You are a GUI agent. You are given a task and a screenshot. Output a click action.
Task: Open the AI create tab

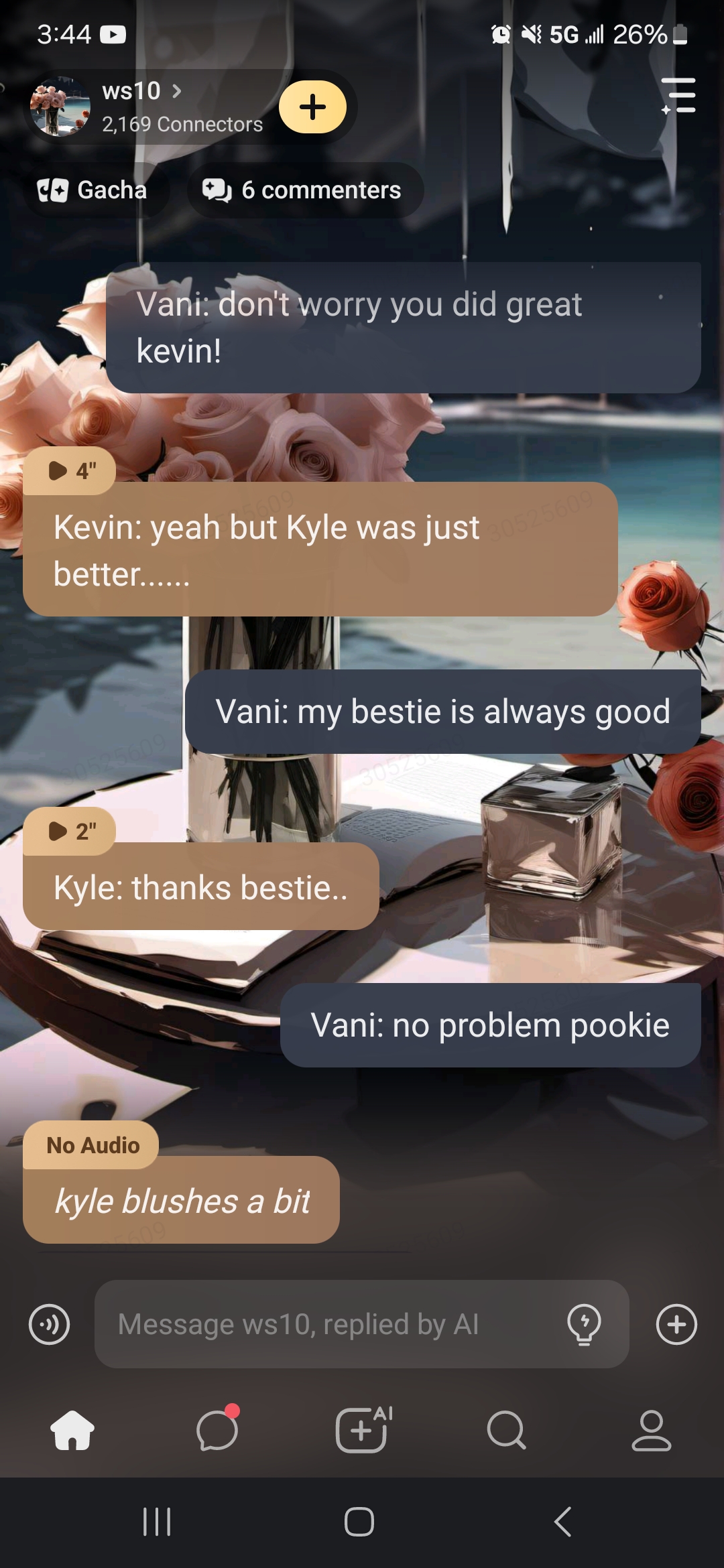click(x=363, y=1430)
